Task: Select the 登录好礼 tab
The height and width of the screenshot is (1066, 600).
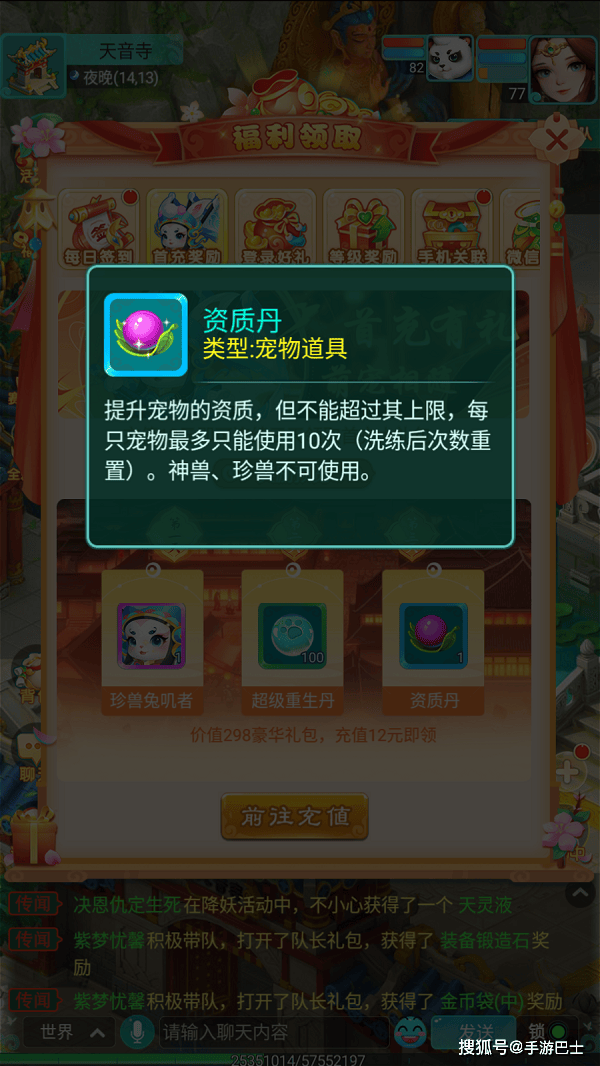Action: pyautogui.click(x=275, y=229)
